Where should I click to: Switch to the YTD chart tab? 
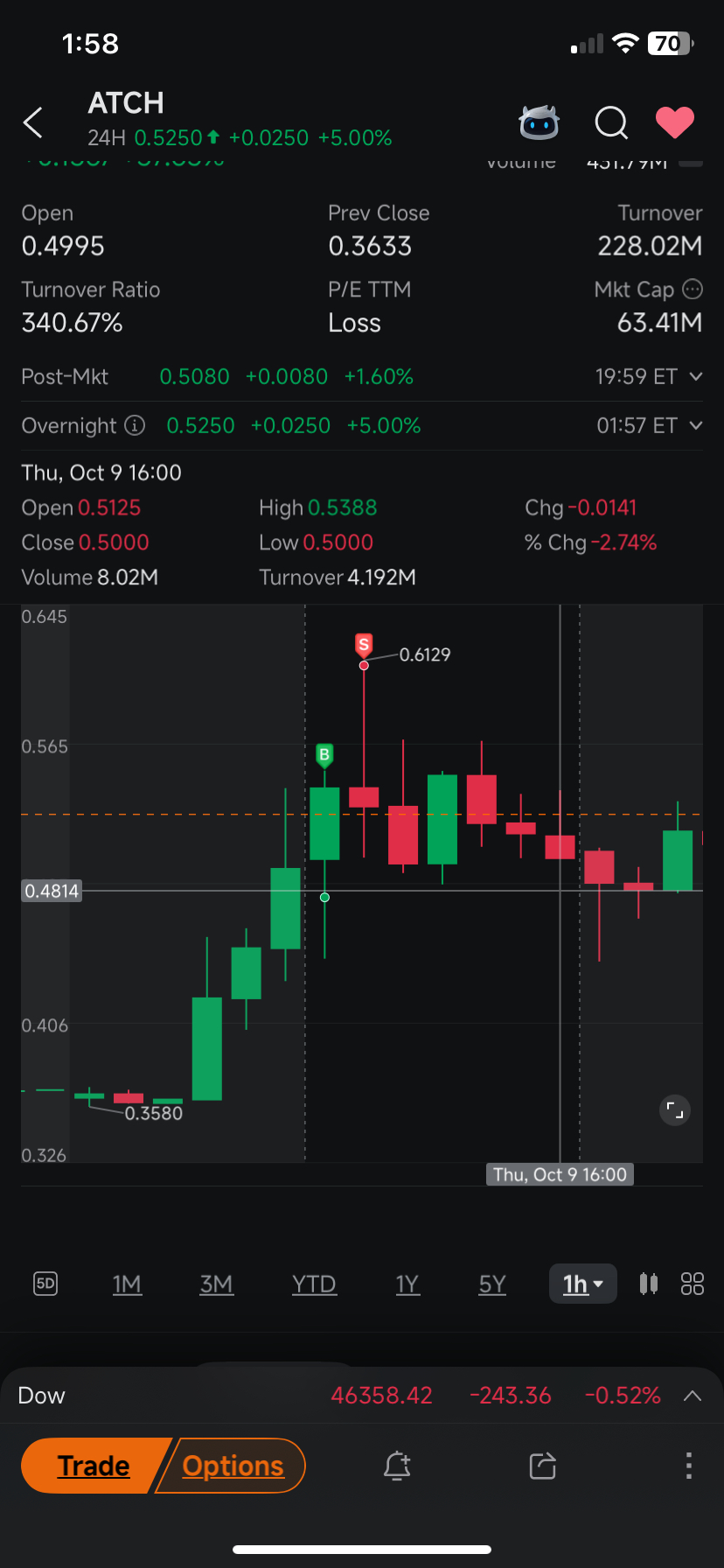pos(314,1284)
